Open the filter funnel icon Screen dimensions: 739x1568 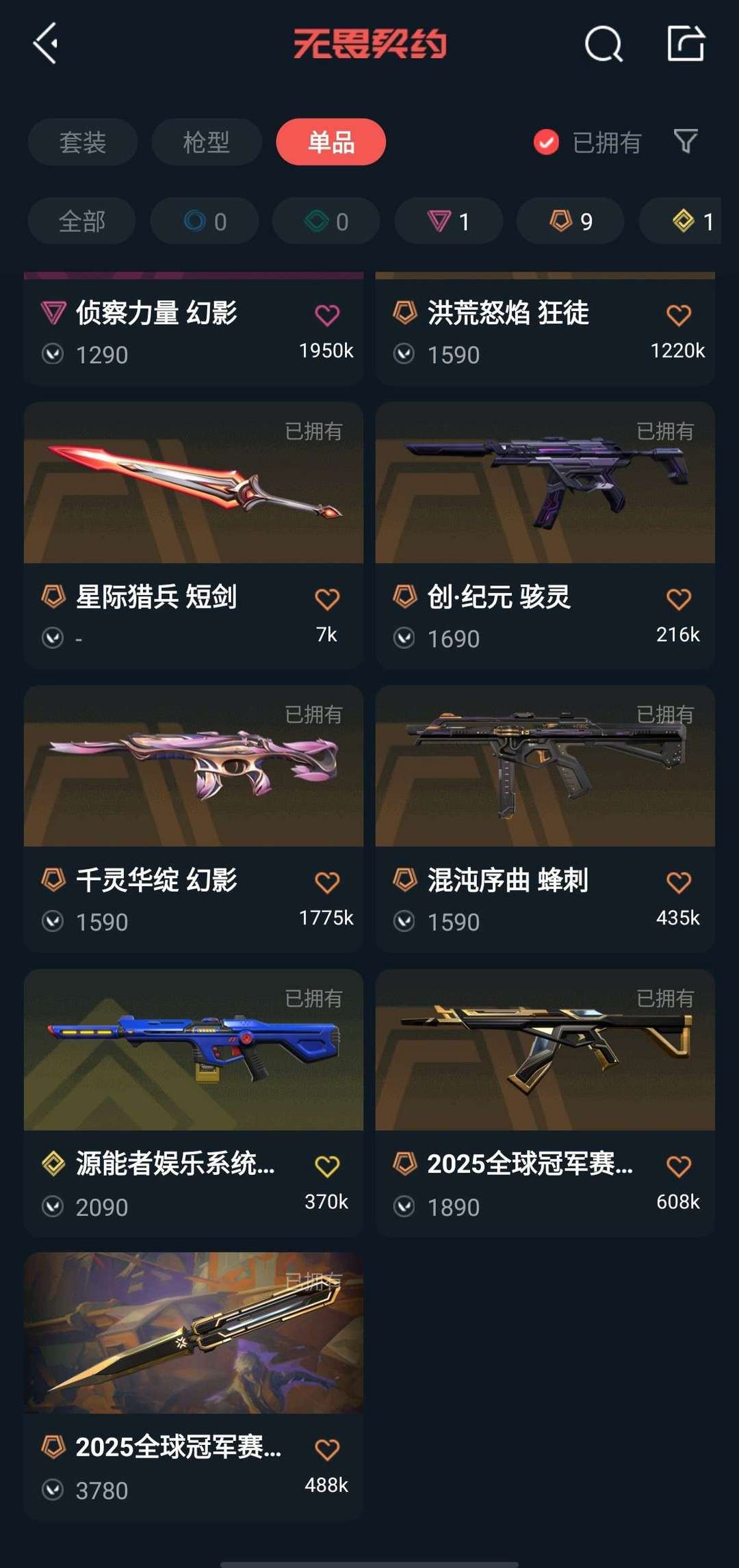685,142
